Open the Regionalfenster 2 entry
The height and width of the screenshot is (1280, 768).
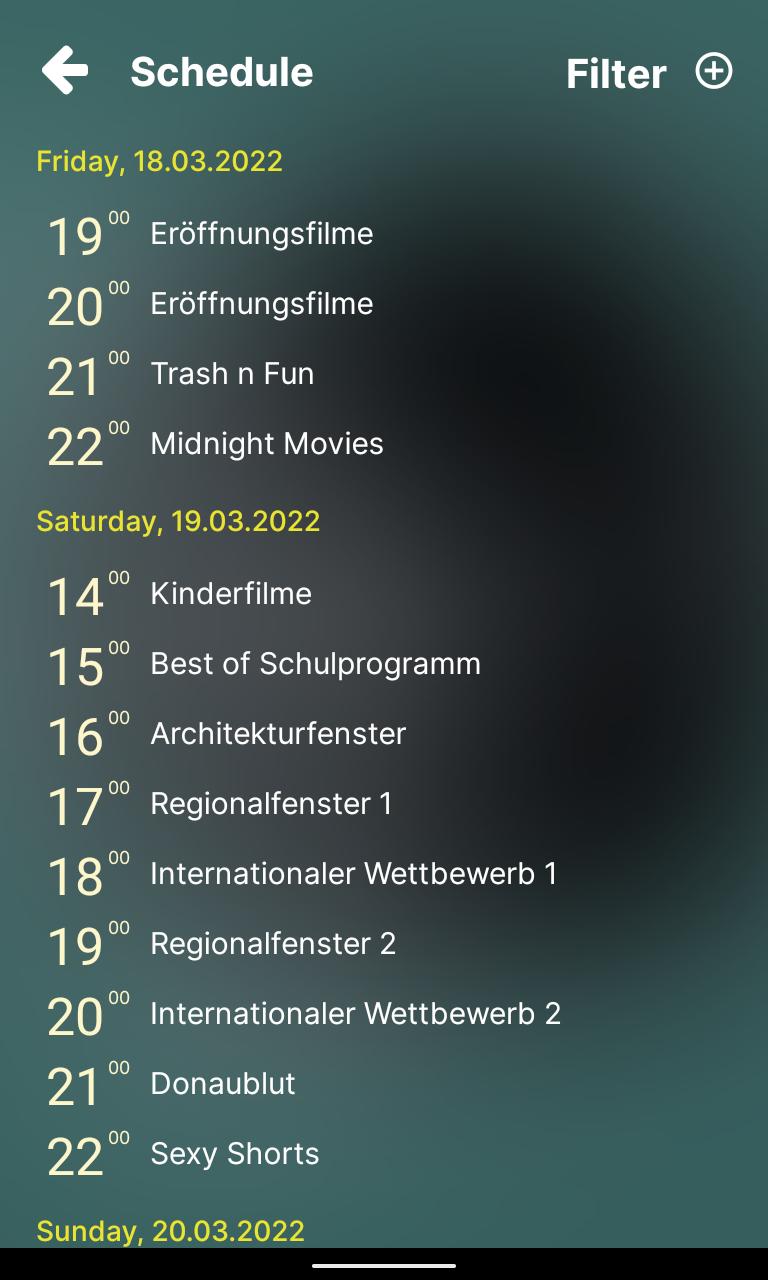point(271,943)
